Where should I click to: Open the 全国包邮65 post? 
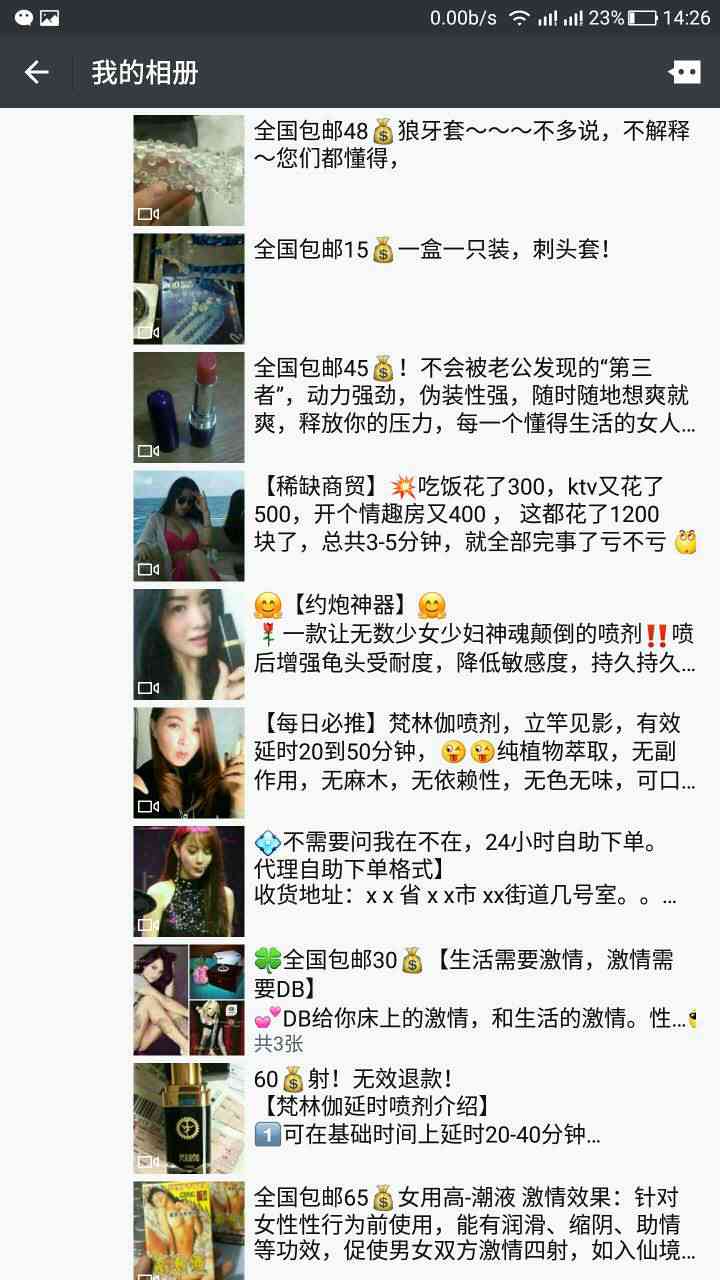pos(417,1231)
